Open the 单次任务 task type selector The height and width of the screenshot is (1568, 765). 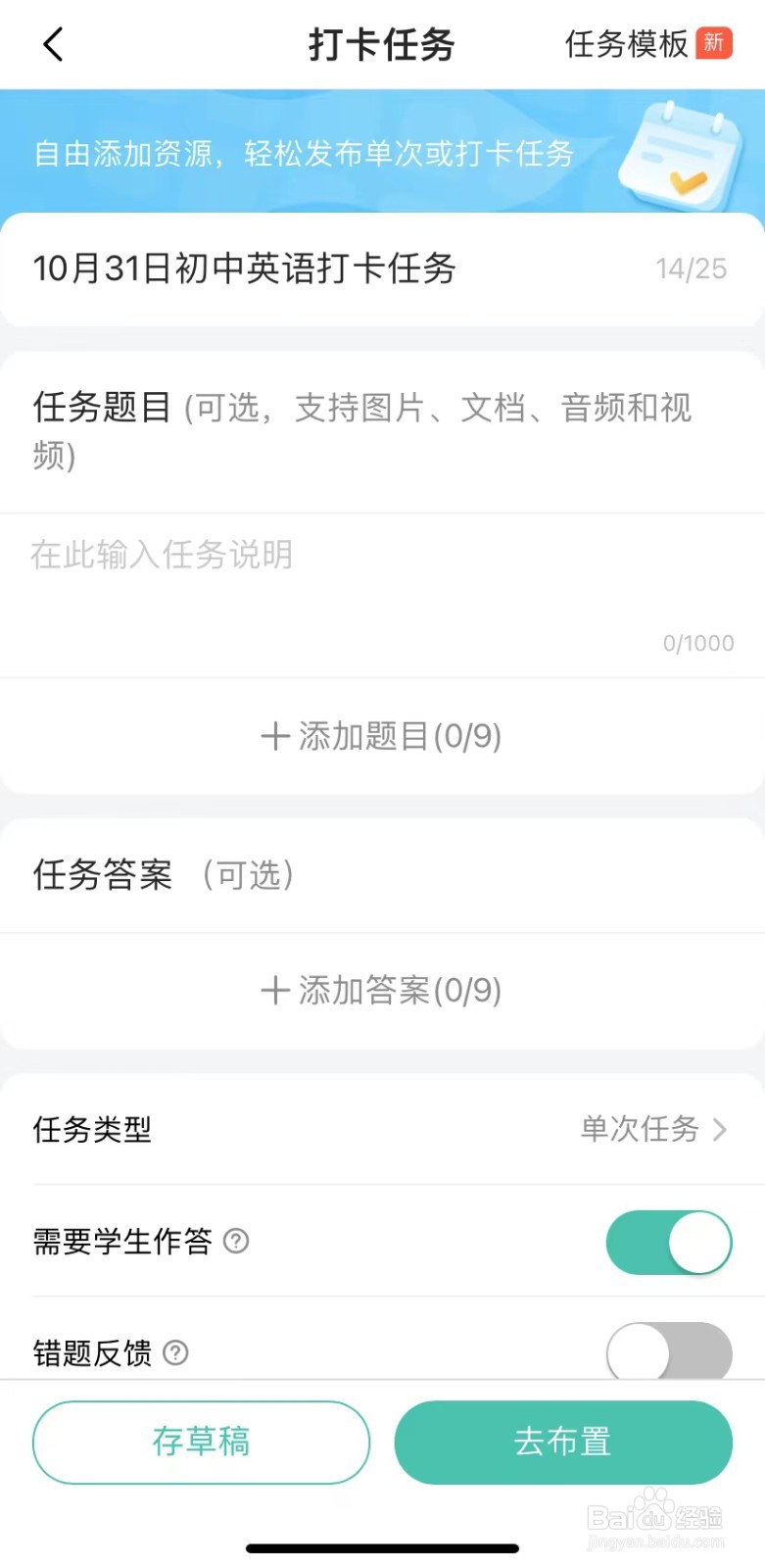pos(637,1129)
